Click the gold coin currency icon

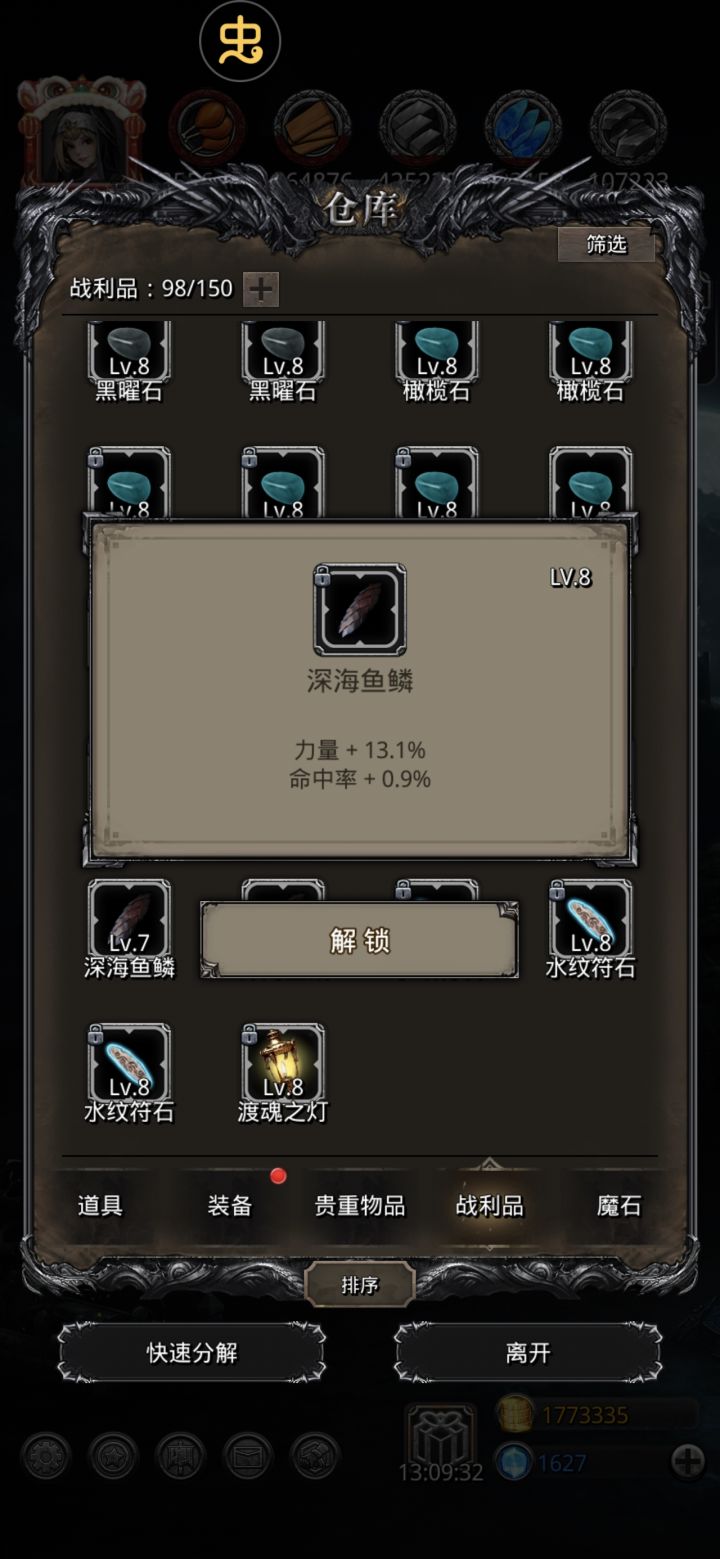pyautogui.click(x=515, y=1414)
